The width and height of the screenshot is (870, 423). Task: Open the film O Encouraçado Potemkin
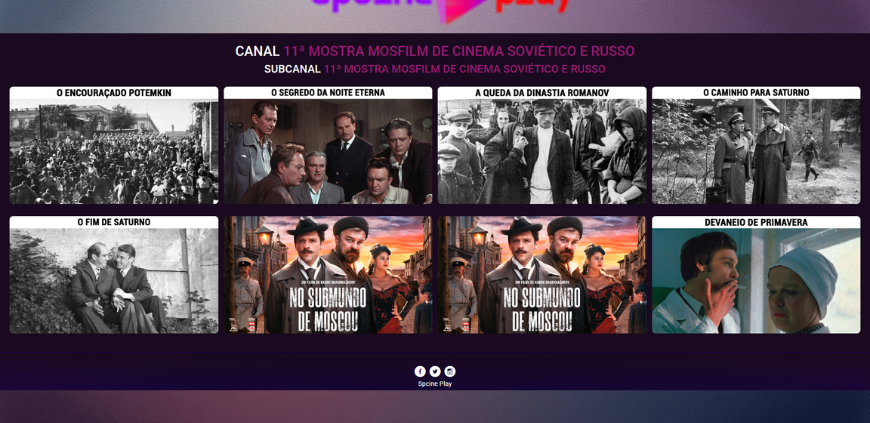[x=113, y=146]
